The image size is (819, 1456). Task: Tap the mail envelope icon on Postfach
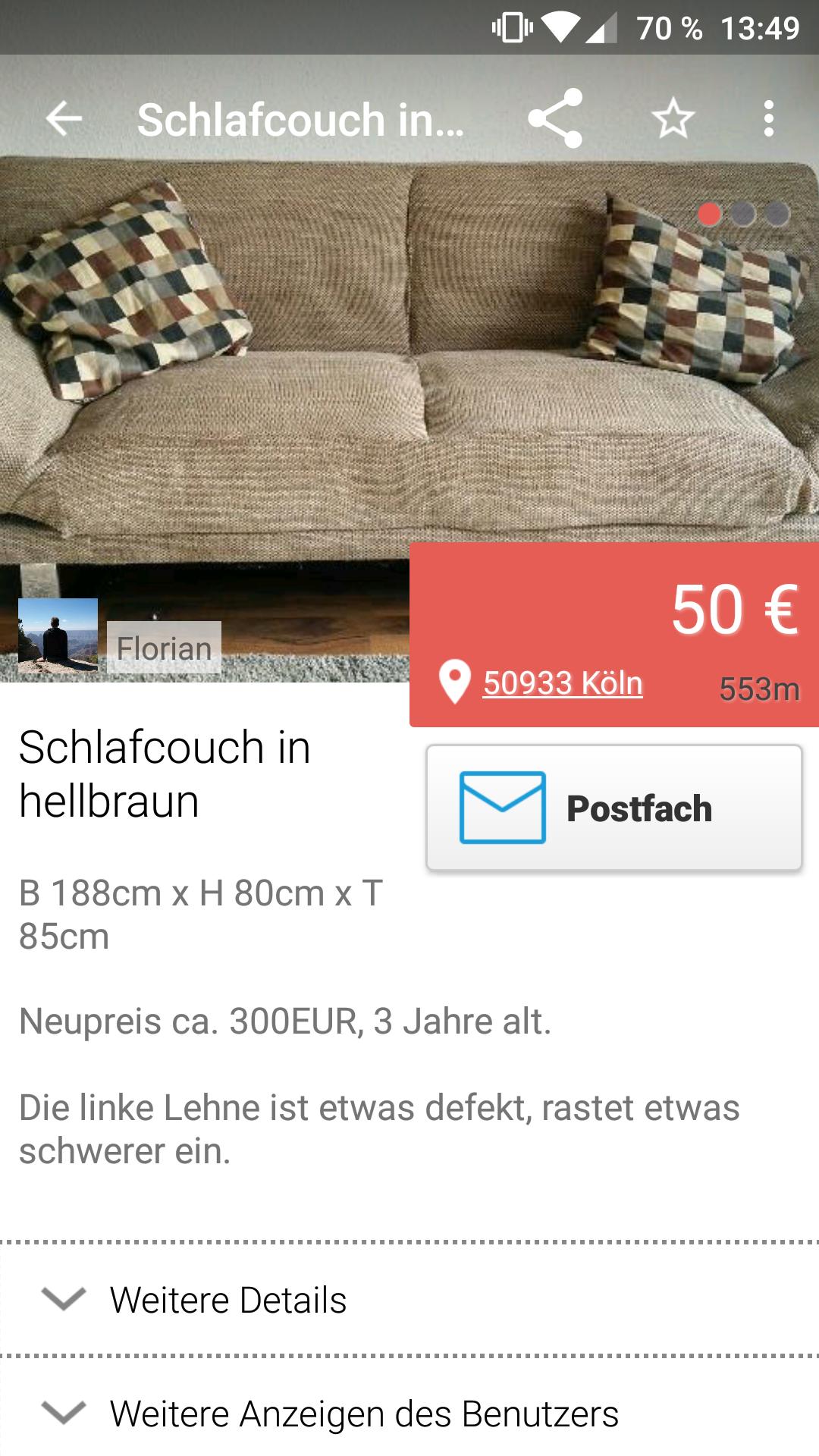[x=503, y=808]
